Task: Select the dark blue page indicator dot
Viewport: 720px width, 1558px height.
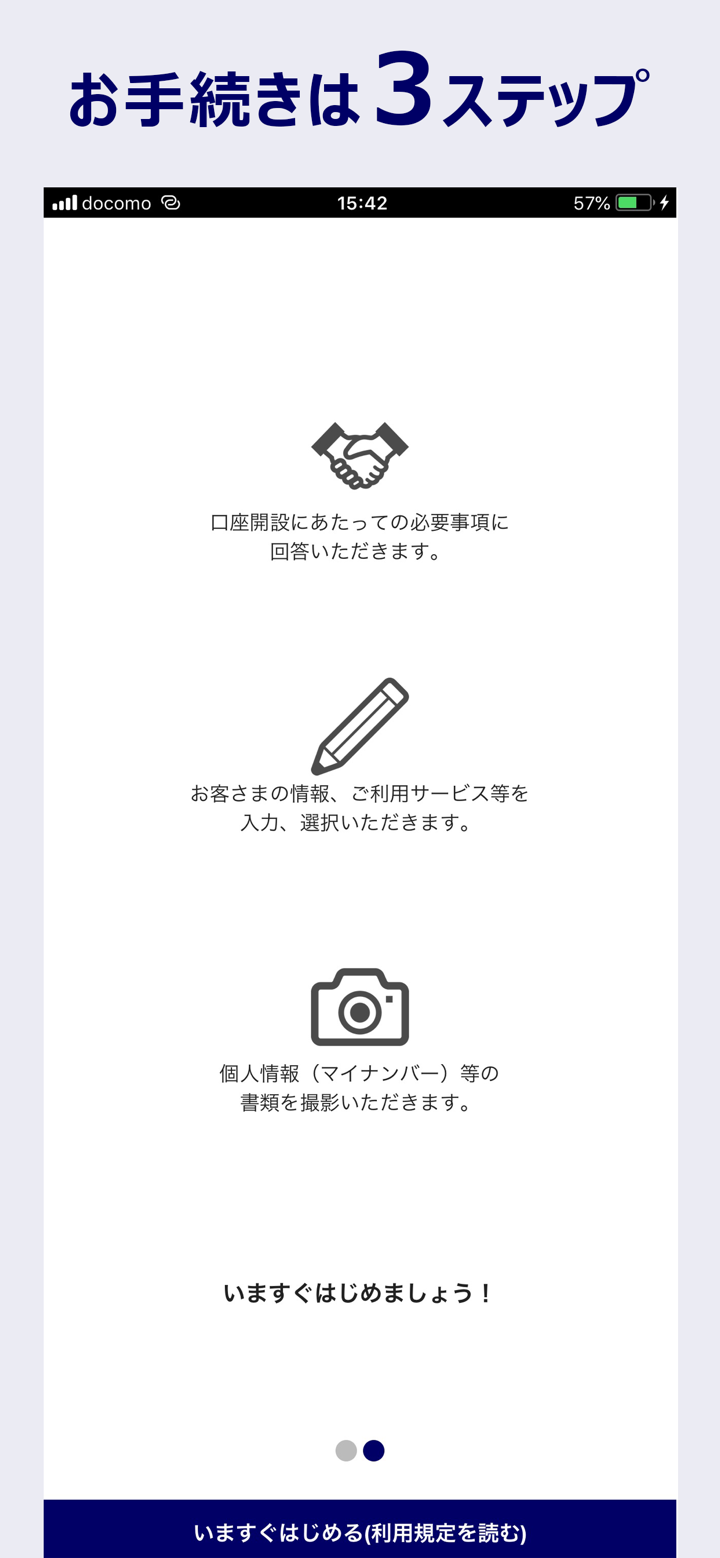Action: coord(375,1450)
